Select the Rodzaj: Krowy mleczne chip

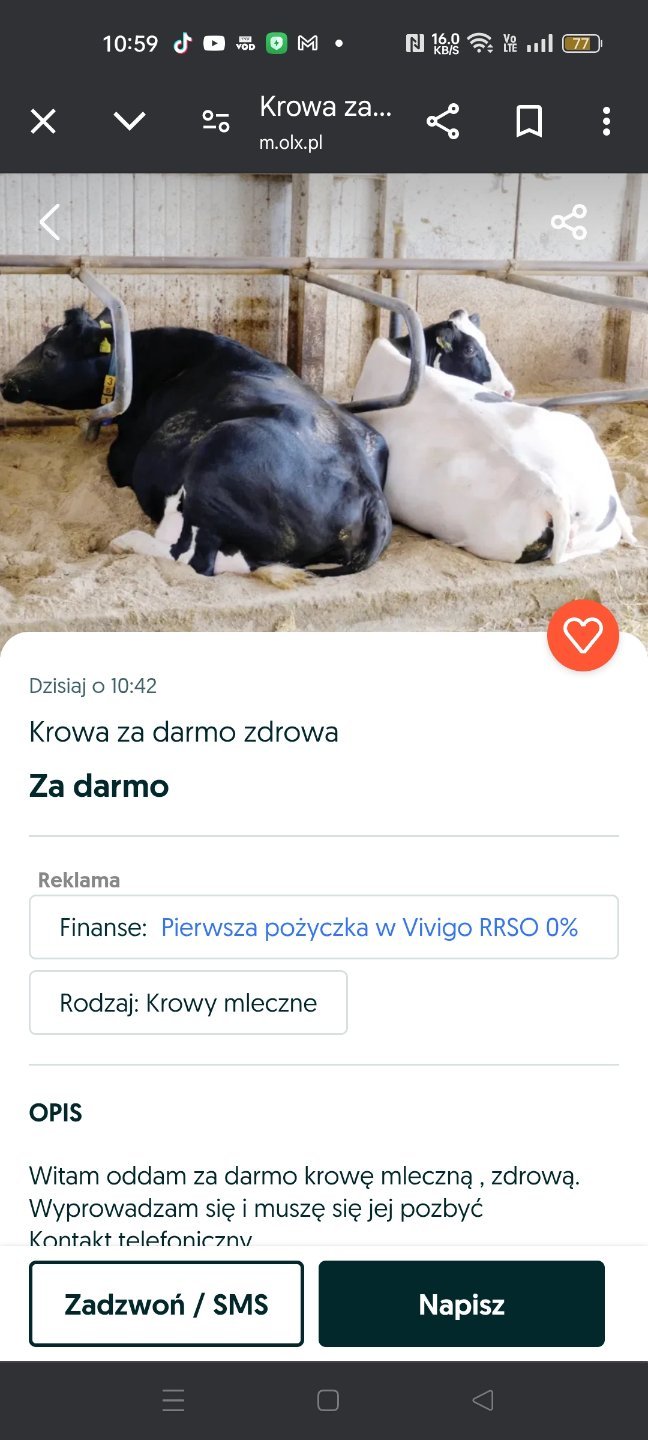click(x=188, y=1003)
